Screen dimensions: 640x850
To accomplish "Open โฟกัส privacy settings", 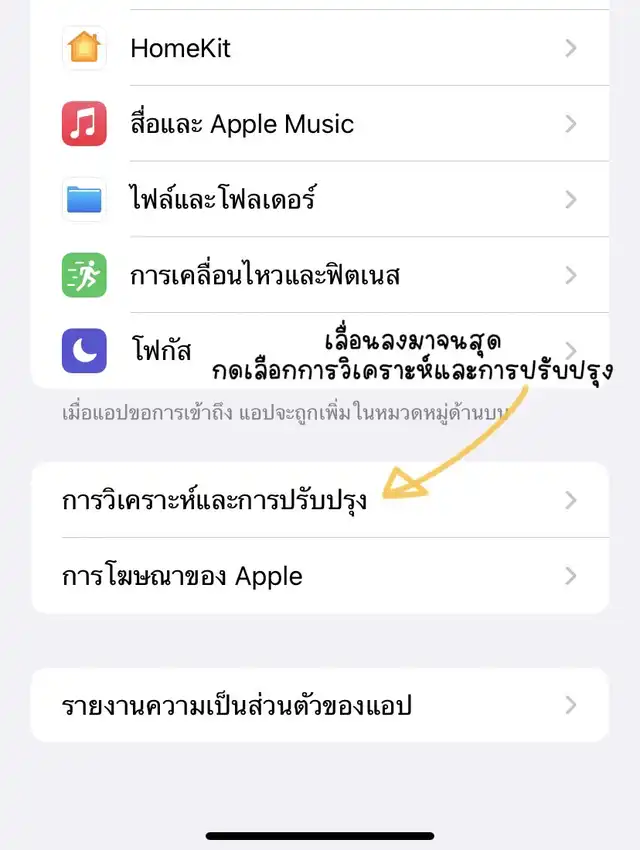I will pos(200,352).
